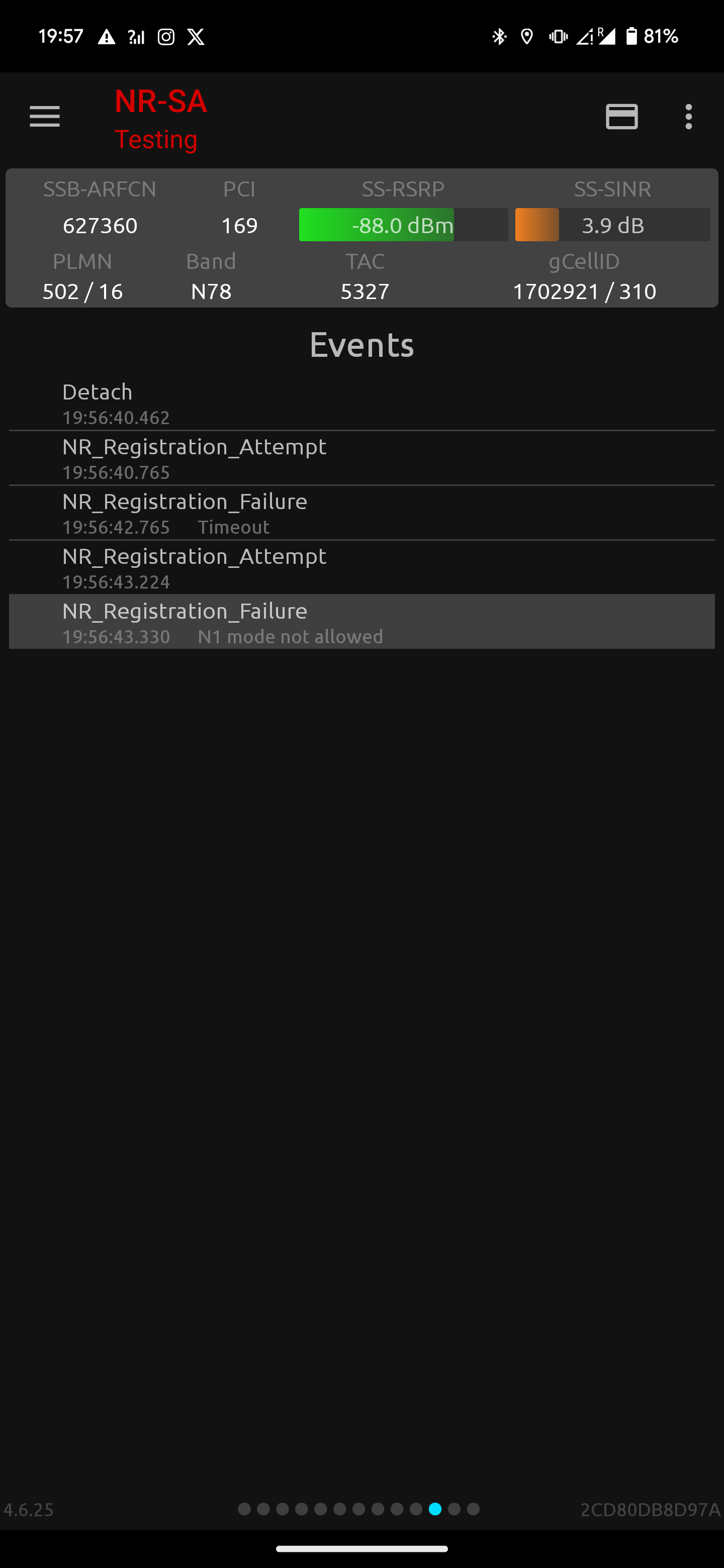
Task: Open the hamburger navigation drawer
Action: point(44,116)
